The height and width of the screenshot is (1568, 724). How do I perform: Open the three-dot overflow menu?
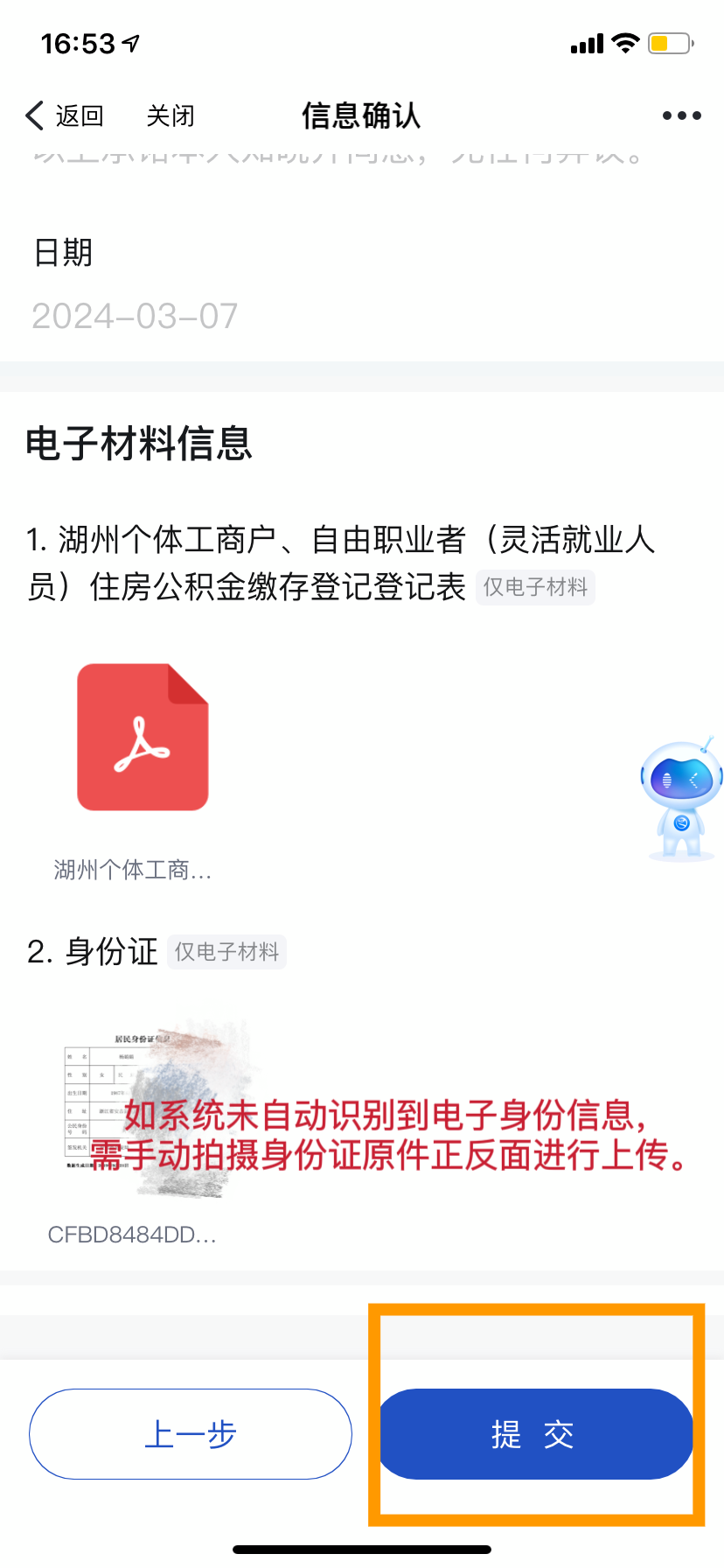681,115
